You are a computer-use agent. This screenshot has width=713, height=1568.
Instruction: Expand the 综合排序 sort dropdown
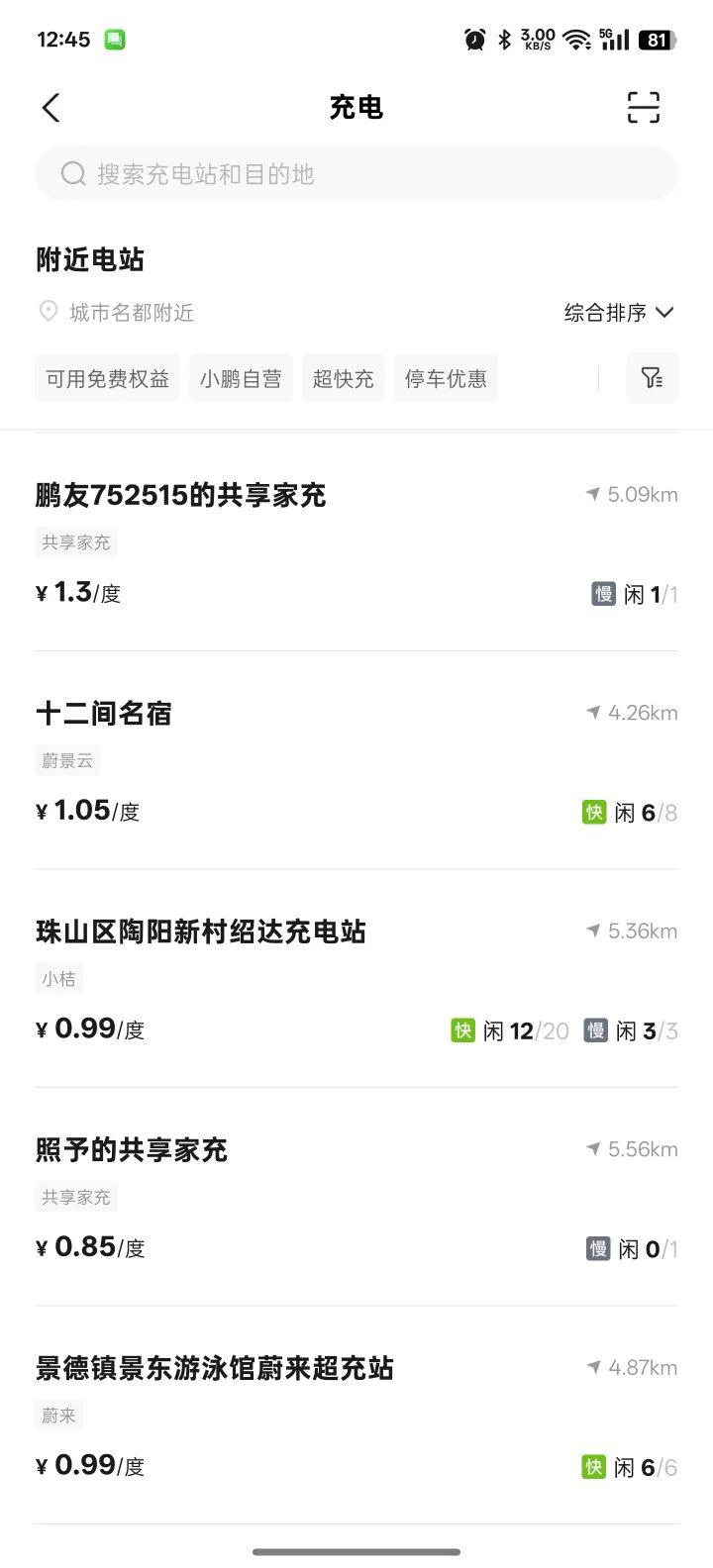click(619, 313)
